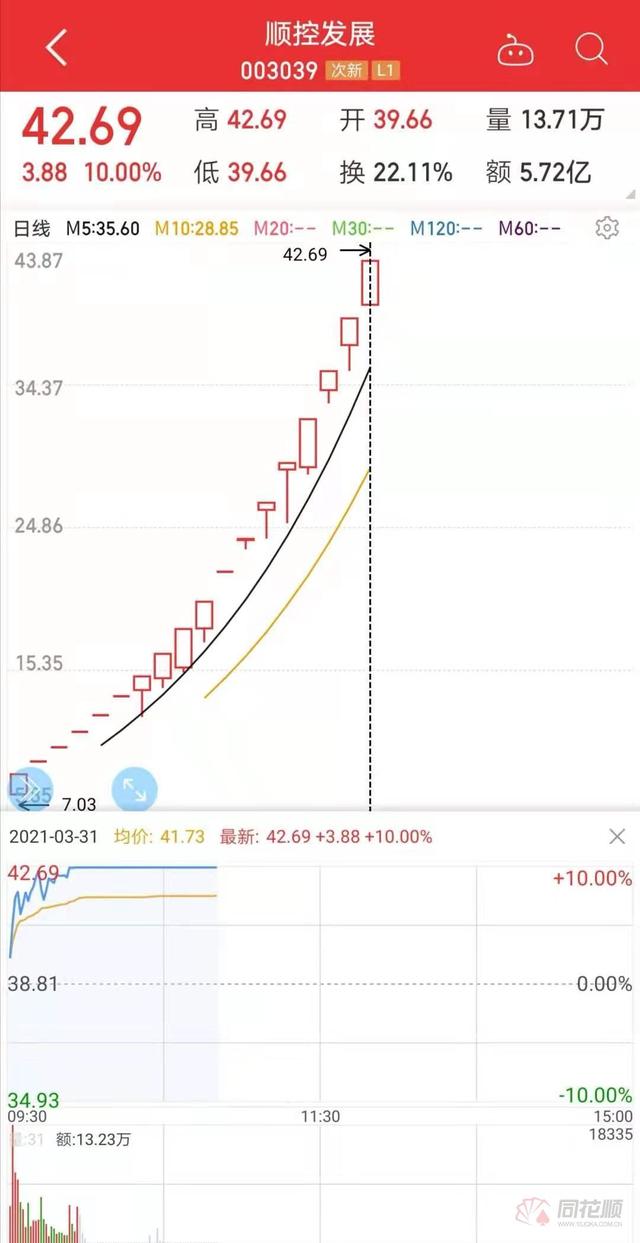Expand the K-line chart to fullscreen
The height and width of the screenshot is (1243, 640).
(134, 790)
